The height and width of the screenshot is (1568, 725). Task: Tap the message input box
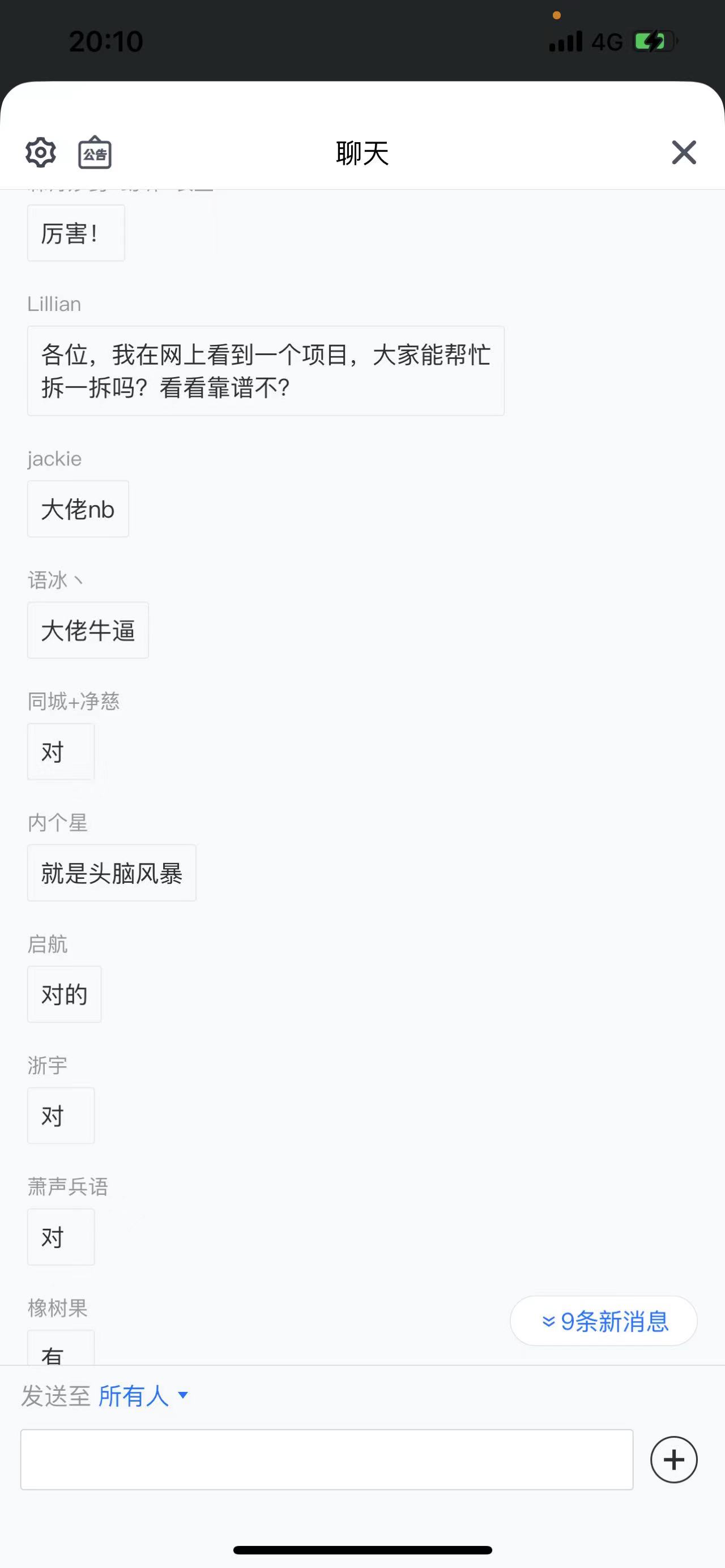[327, 1460]
